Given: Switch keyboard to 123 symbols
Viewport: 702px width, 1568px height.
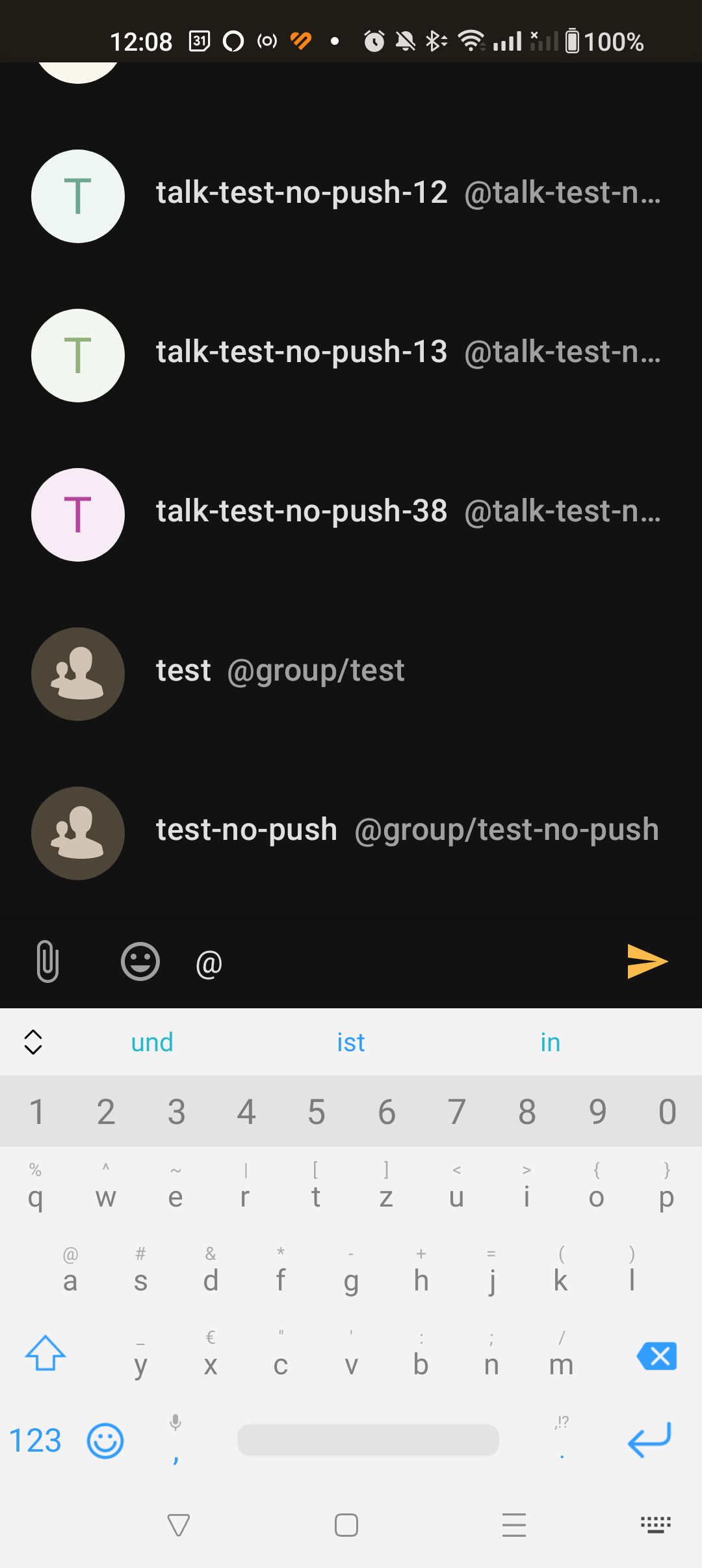Looking at the screenshot, I should click(x=35, y=1441).
